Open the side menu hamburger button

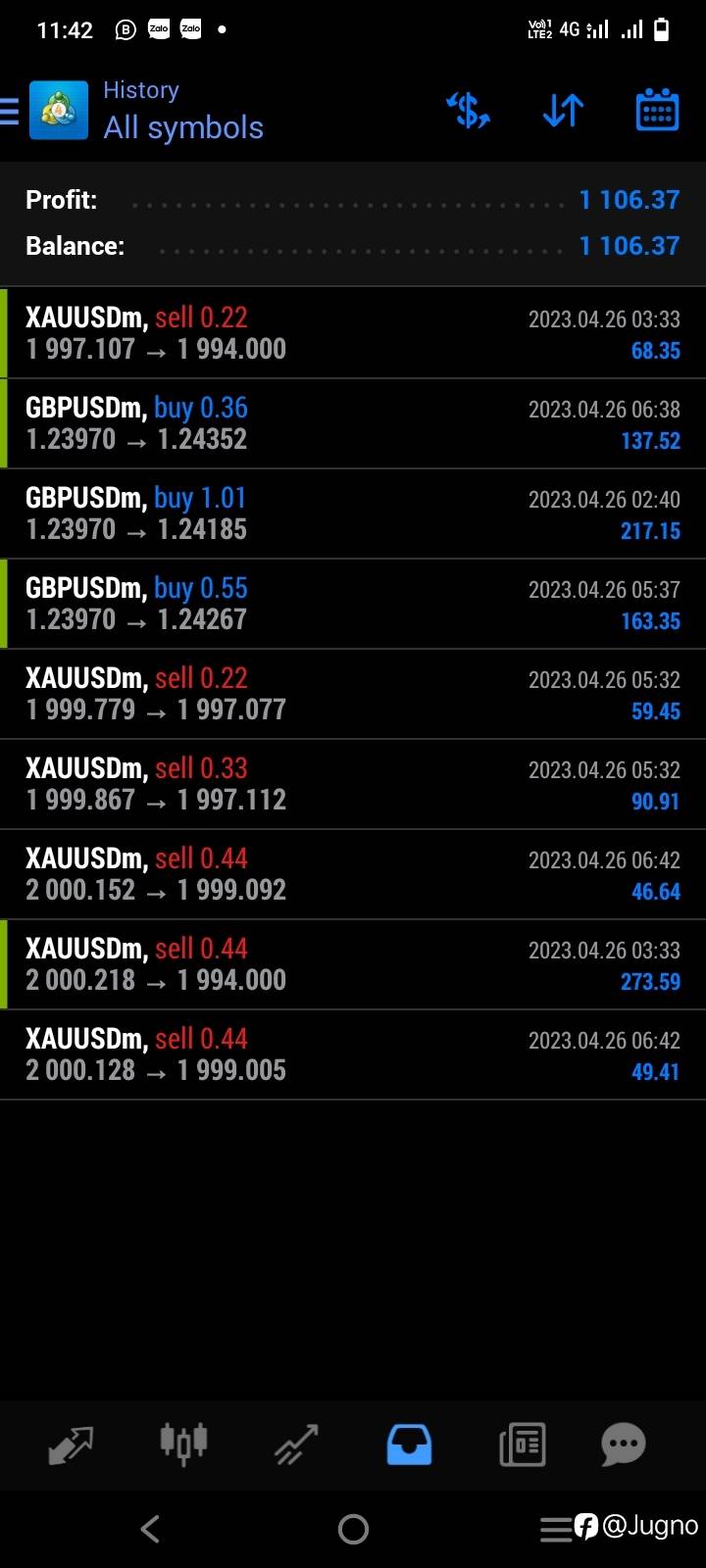(x=9, y=111)
